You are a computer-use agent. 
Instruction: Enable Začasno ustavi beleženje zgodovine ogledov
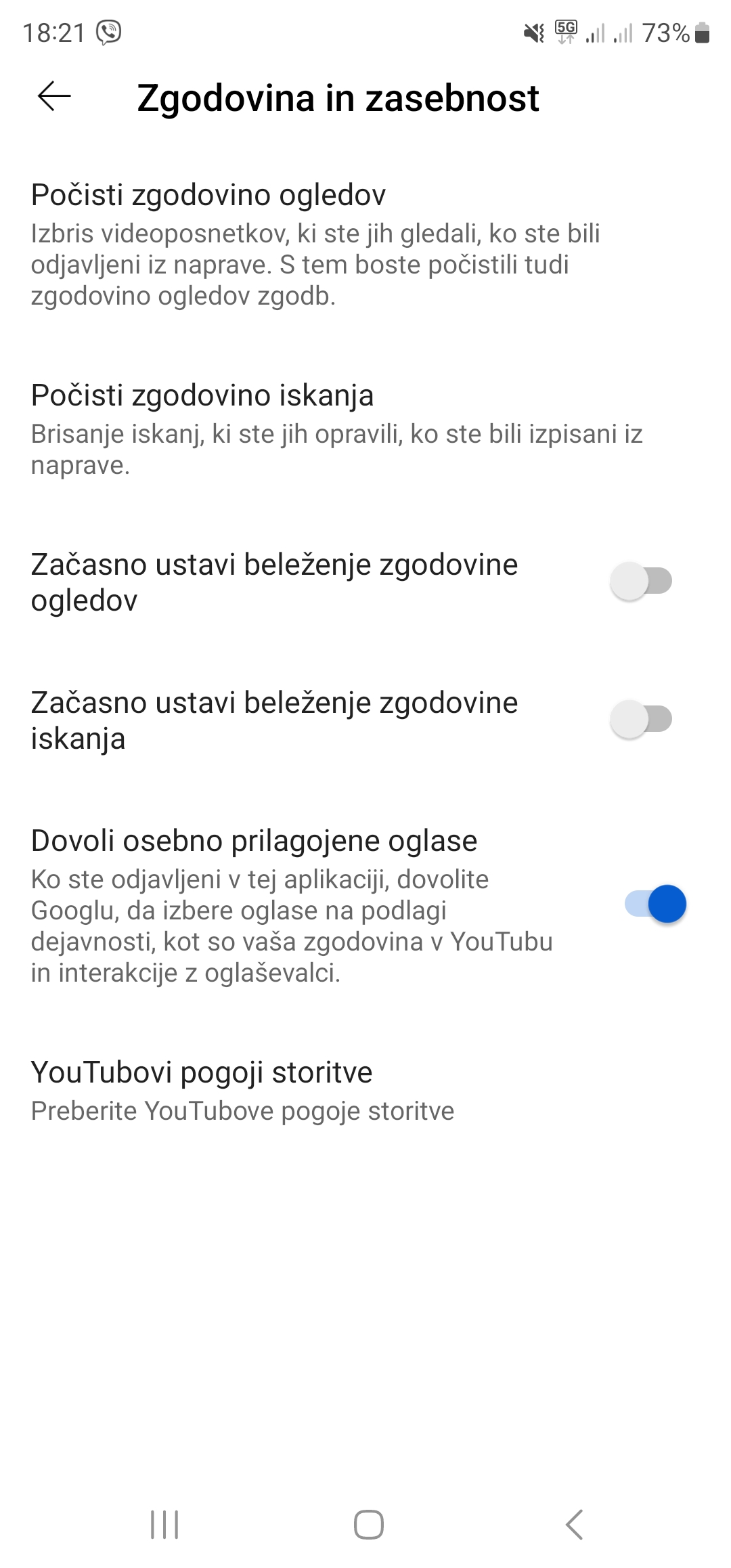pyautogui.click(x=641, y=582)
